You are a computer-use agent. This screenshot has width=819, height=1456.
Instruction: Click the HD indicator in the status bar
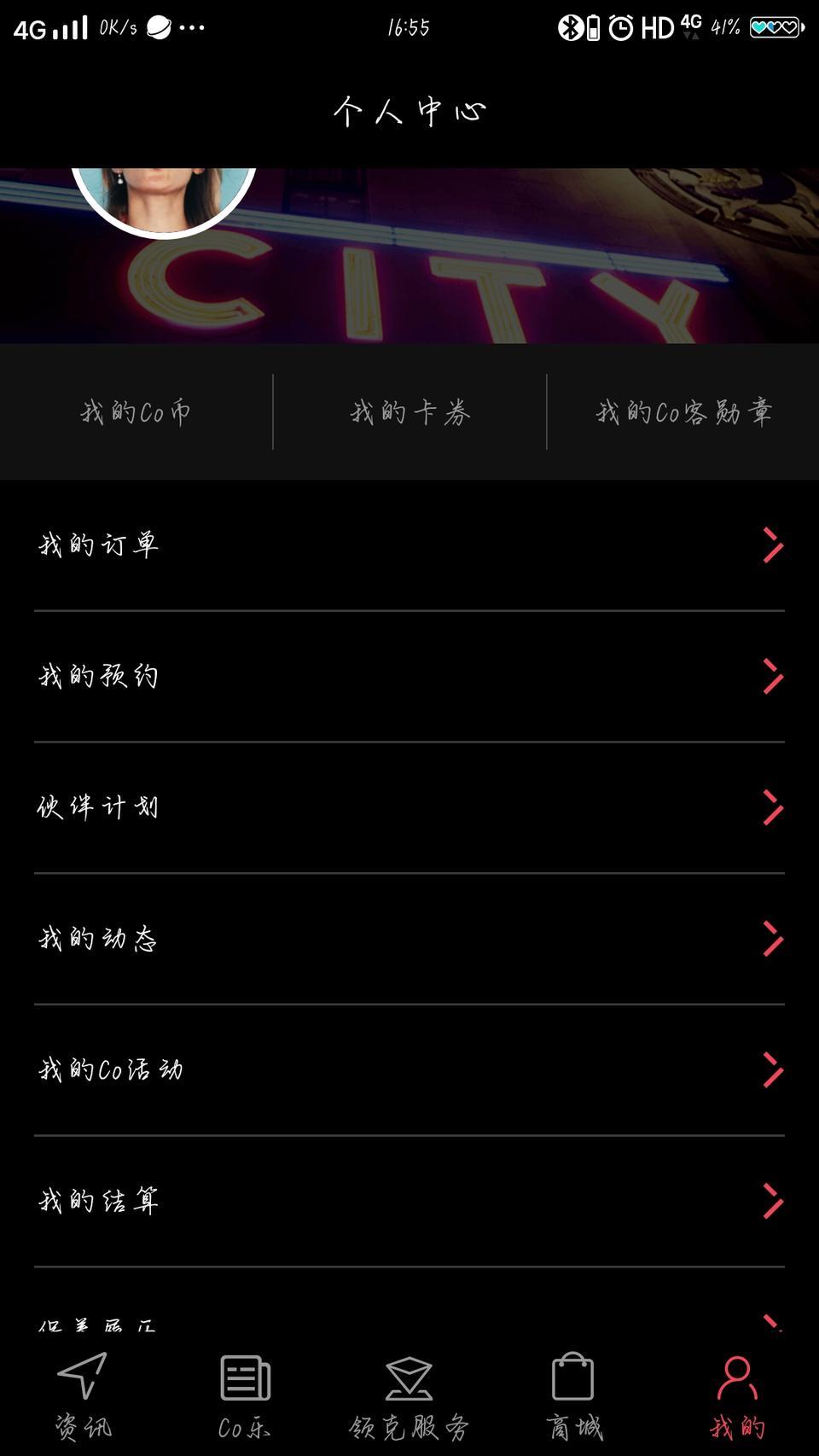pos(657,26)
